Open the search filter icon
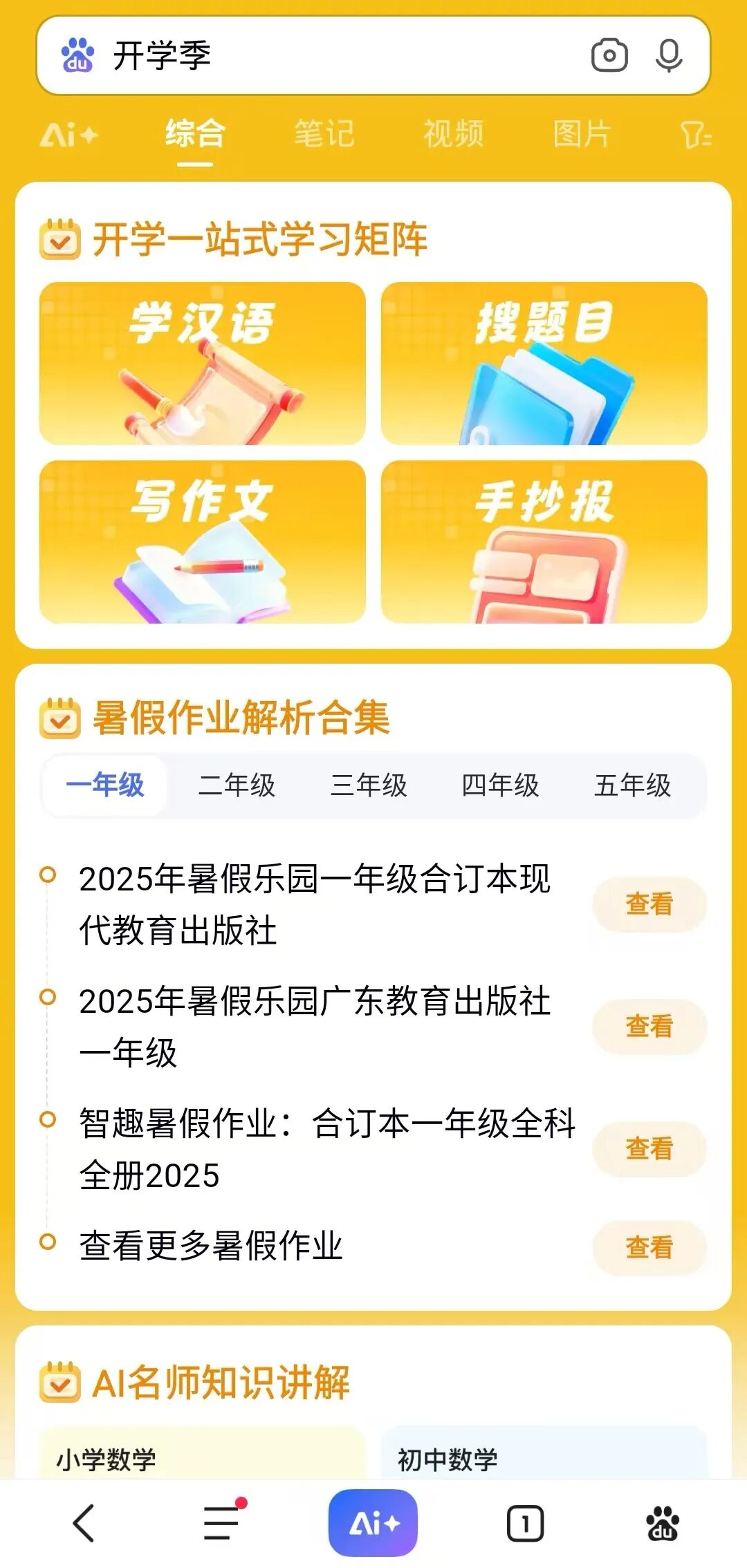This screenshot has width=747, height=1568. [x=695, y=135]
